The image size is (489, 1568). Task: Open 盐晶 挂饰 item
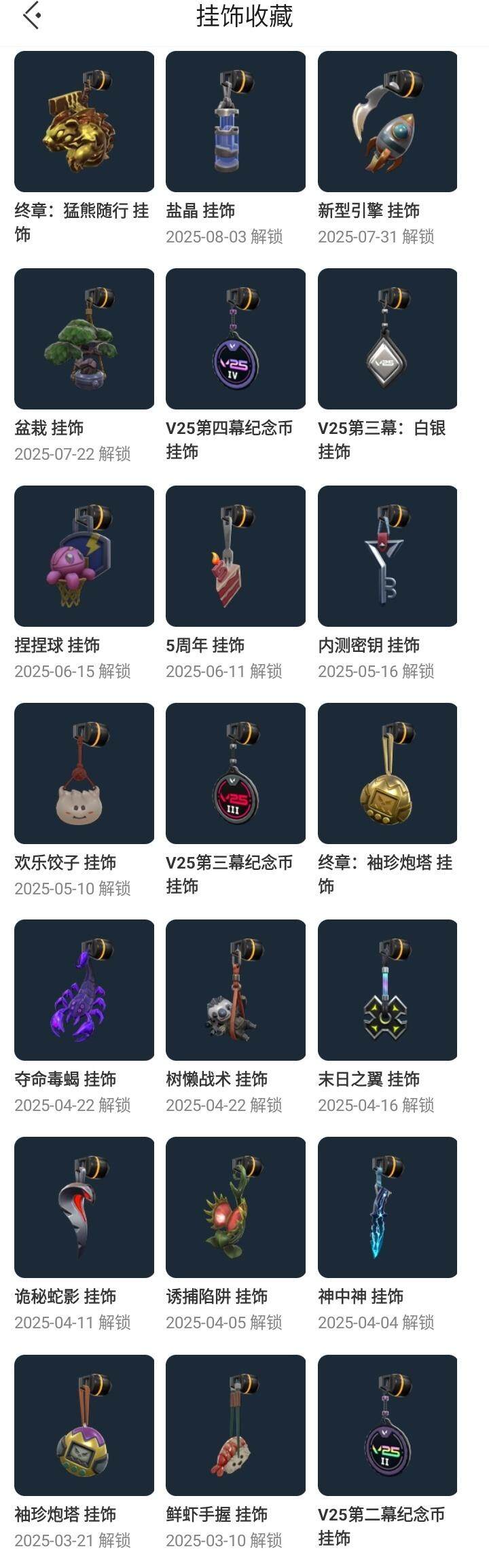236,122
